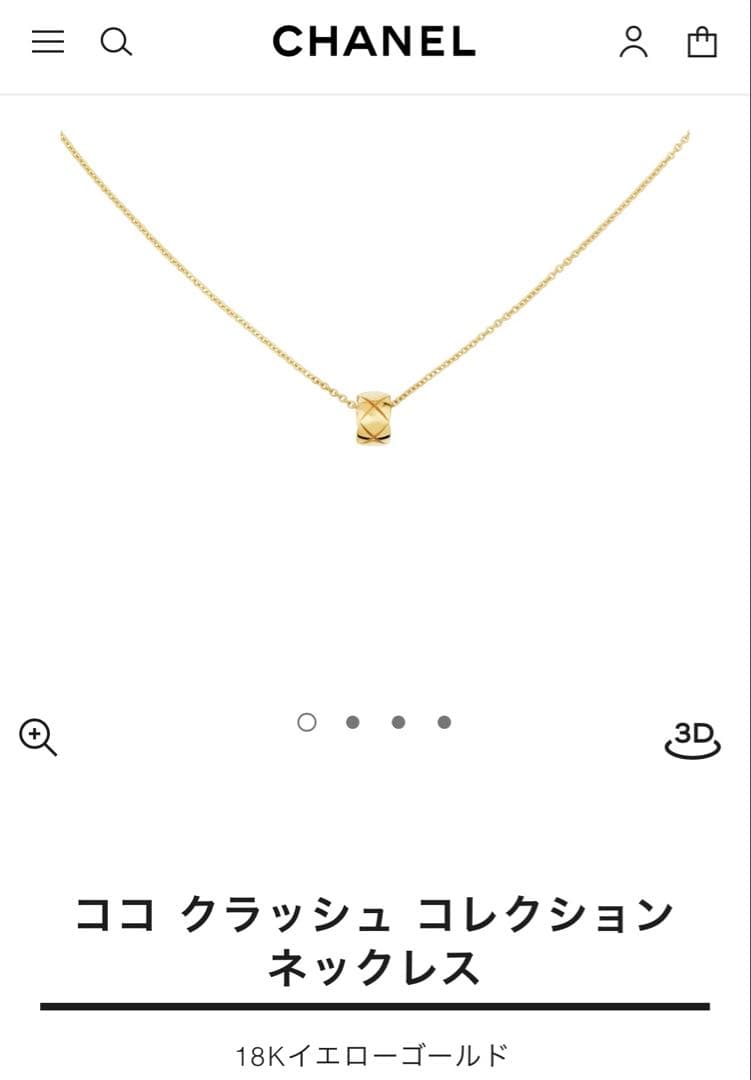Open your account via the profile icon

click(x=634, y=43)
